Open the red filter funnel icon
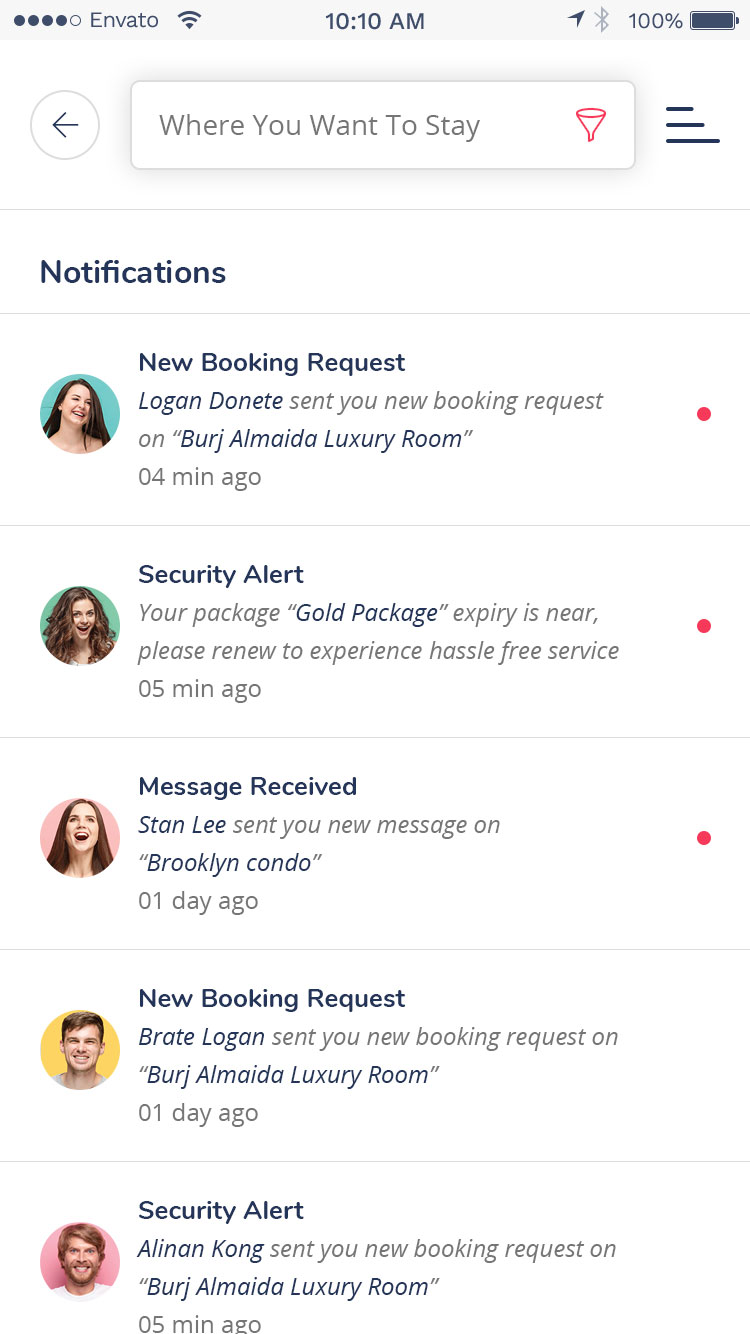Viewport: 750px width, 1334px height. click(591, 125)
